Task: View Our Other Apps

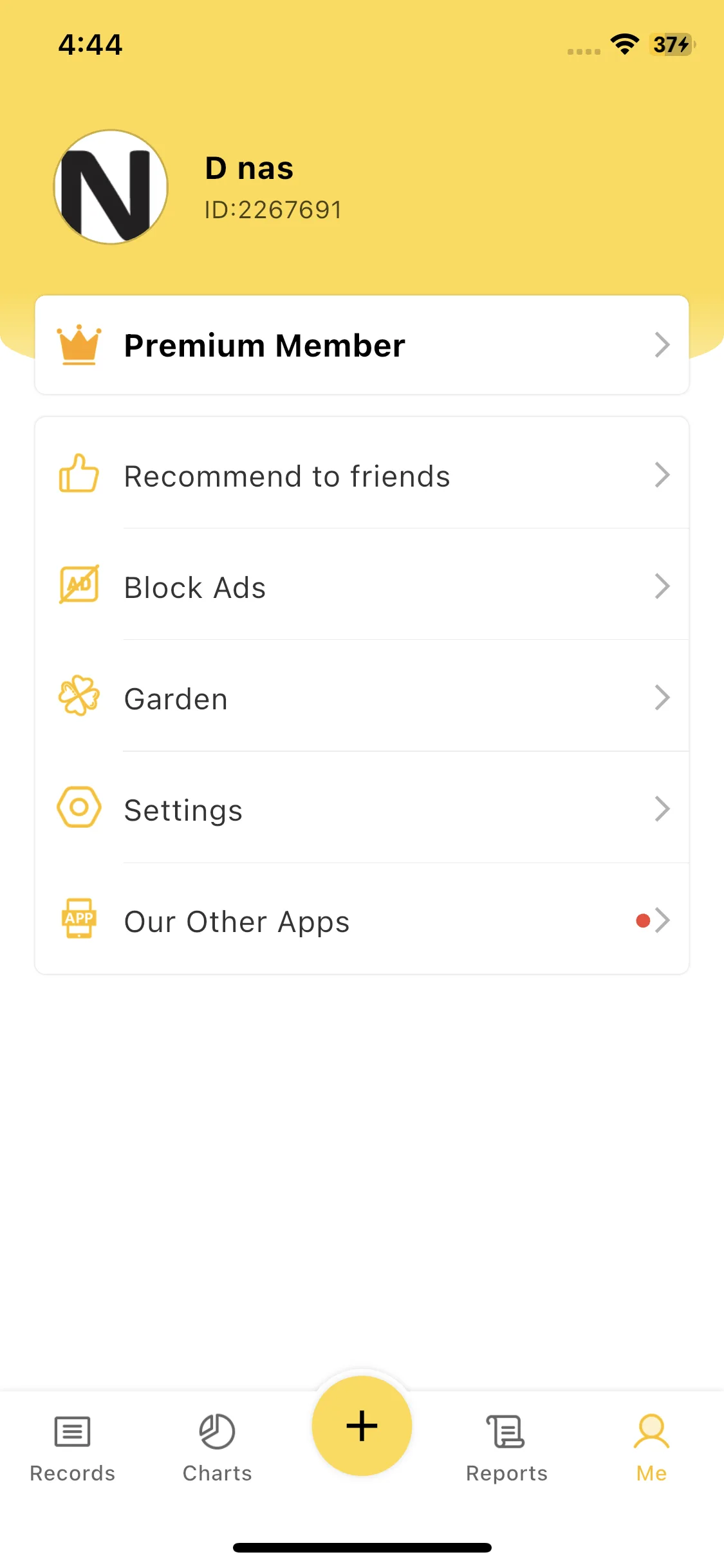Action: (x=362, y=921)
